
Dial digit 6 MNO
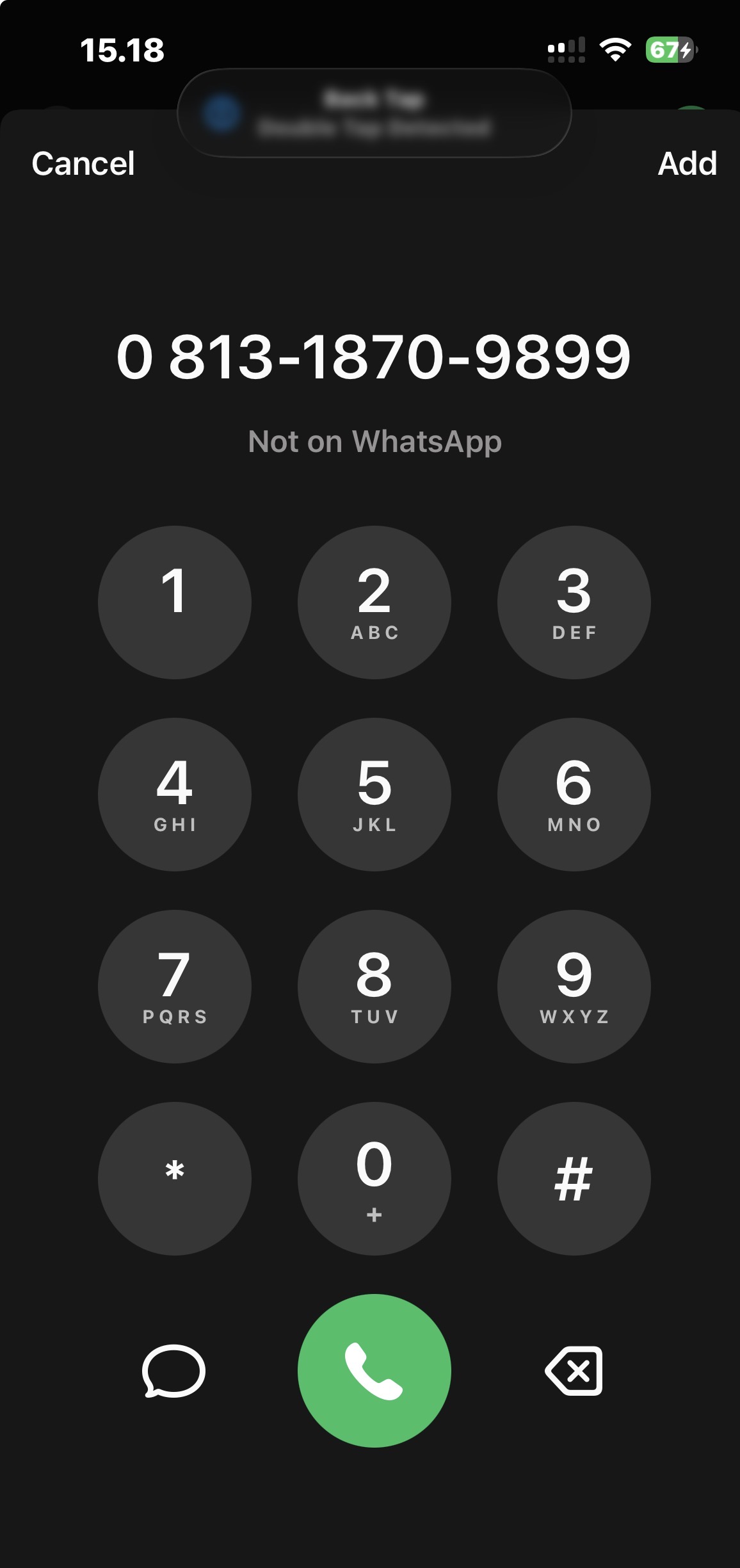[574, 794]
